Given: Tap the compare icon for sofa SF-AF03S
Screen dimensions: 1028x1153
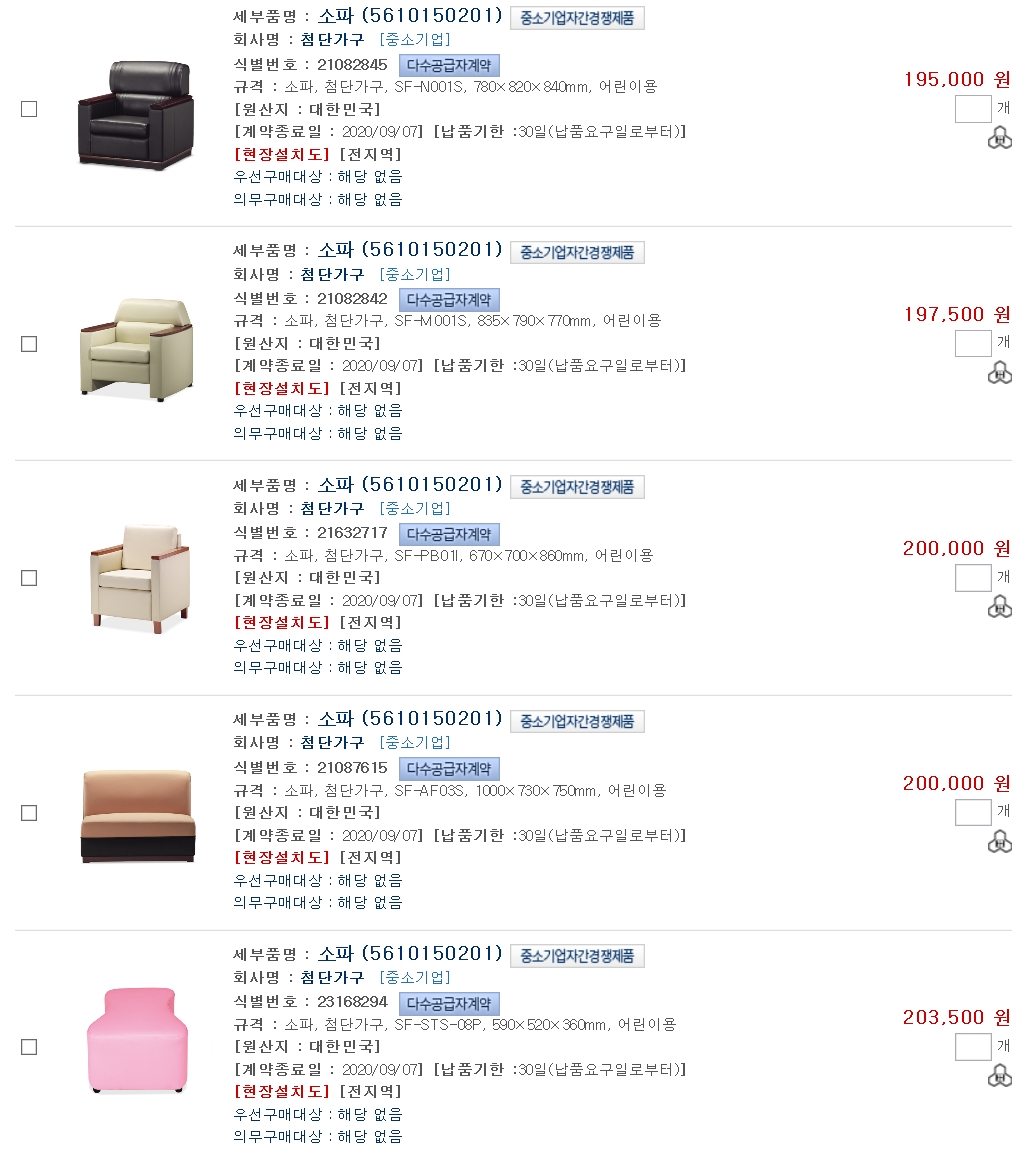Looking at the screenshot, I should pyautogui.click(x=999, y=842).
